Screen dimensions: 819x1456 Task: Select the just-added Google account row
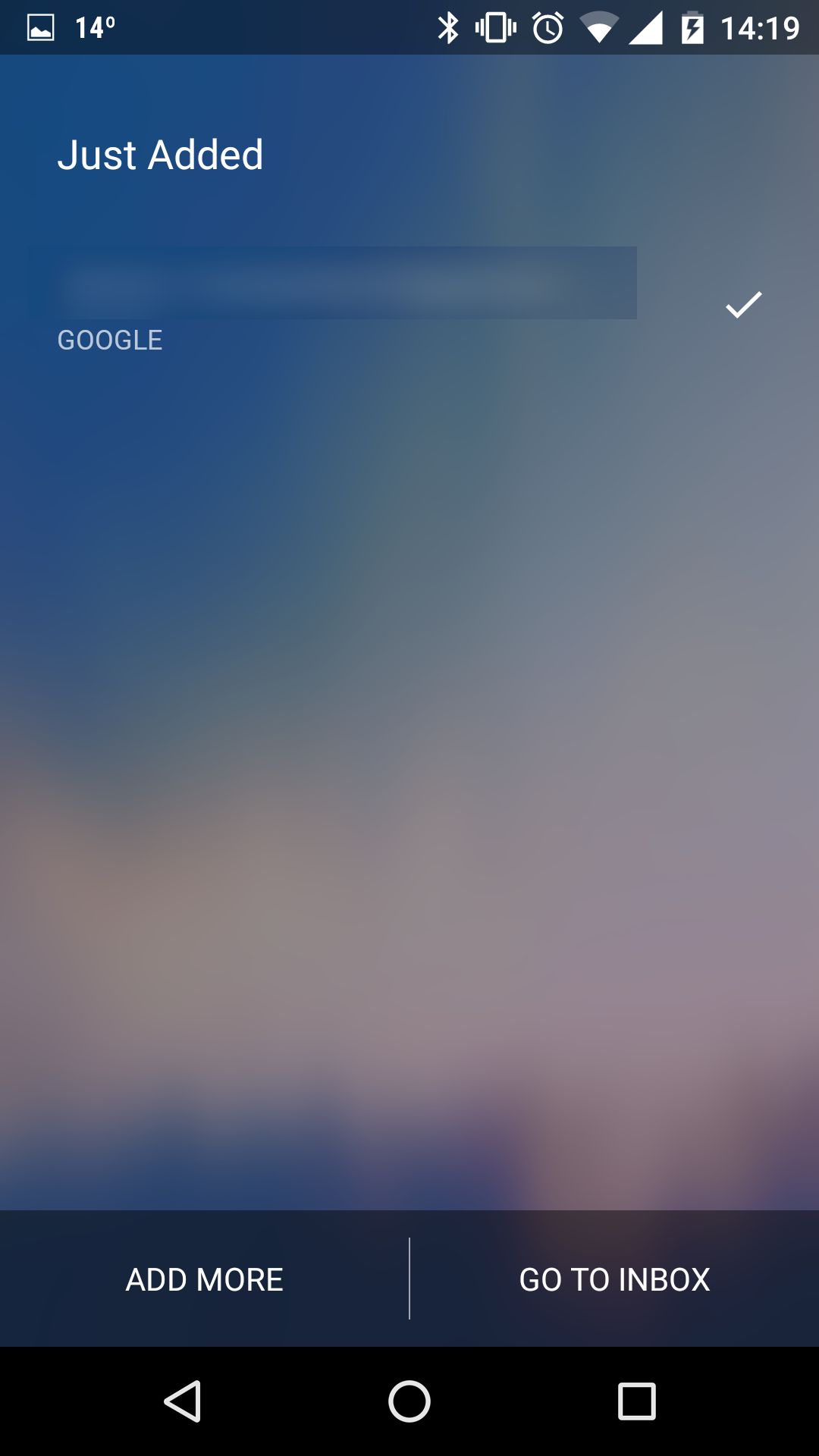pos(409,305)
